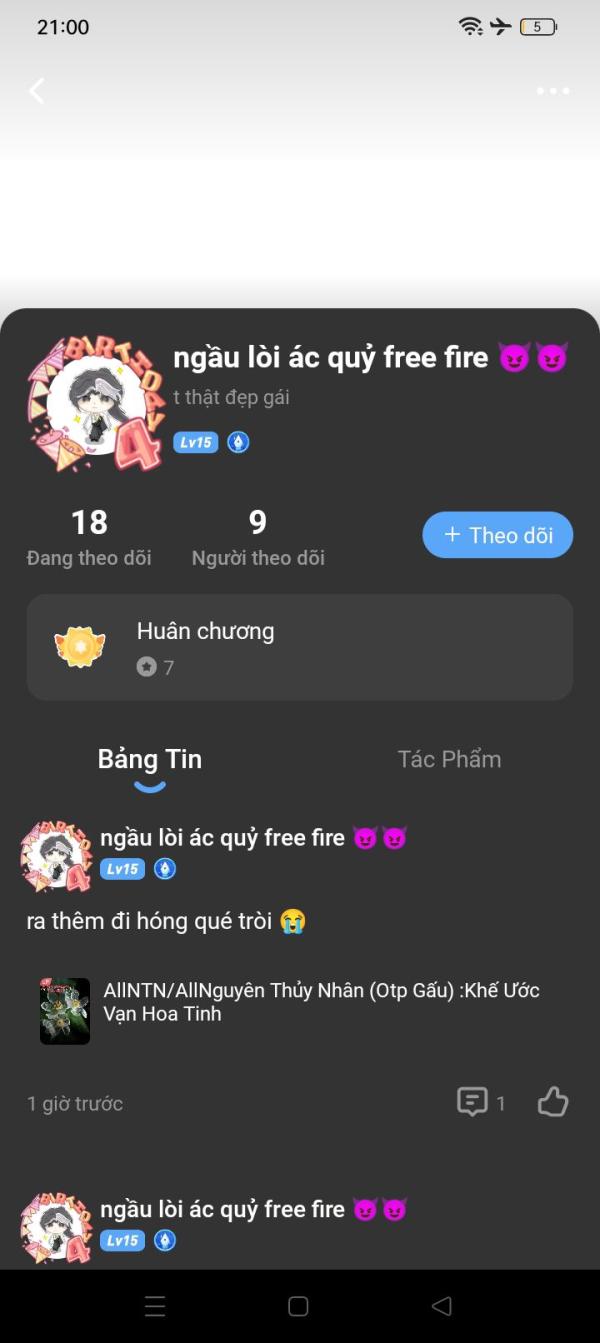Open the three-dot overflow menu
Viewport: 600px width, 1343px height.
552,91
